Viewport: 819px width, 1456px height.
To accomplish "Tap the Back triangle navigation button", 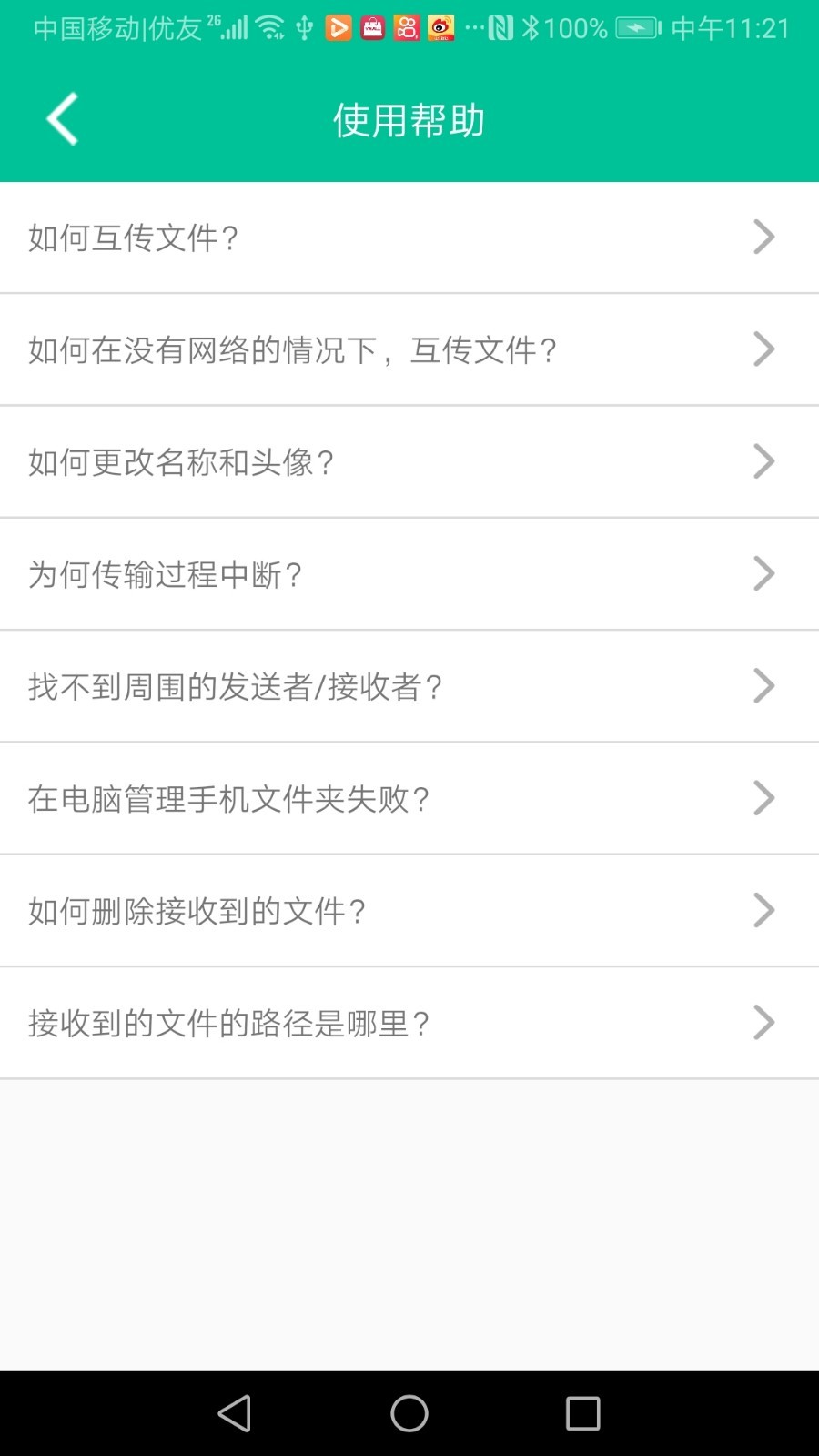I will coord(235,1414).
